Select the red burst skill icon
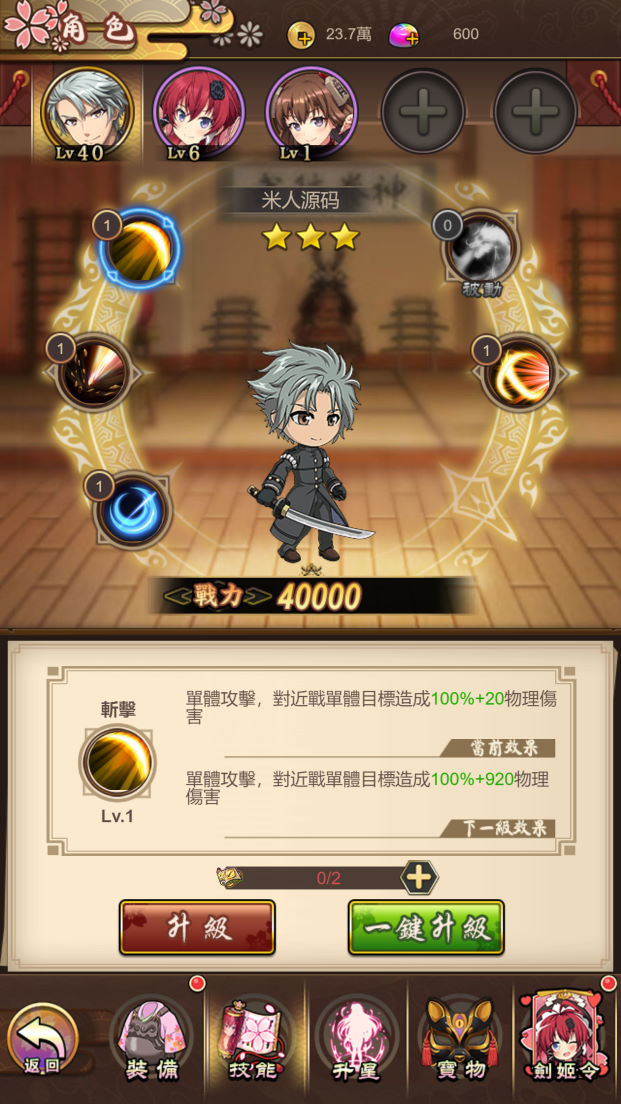Viewport: 621px width, 1104px height. [x=93, y=372]
